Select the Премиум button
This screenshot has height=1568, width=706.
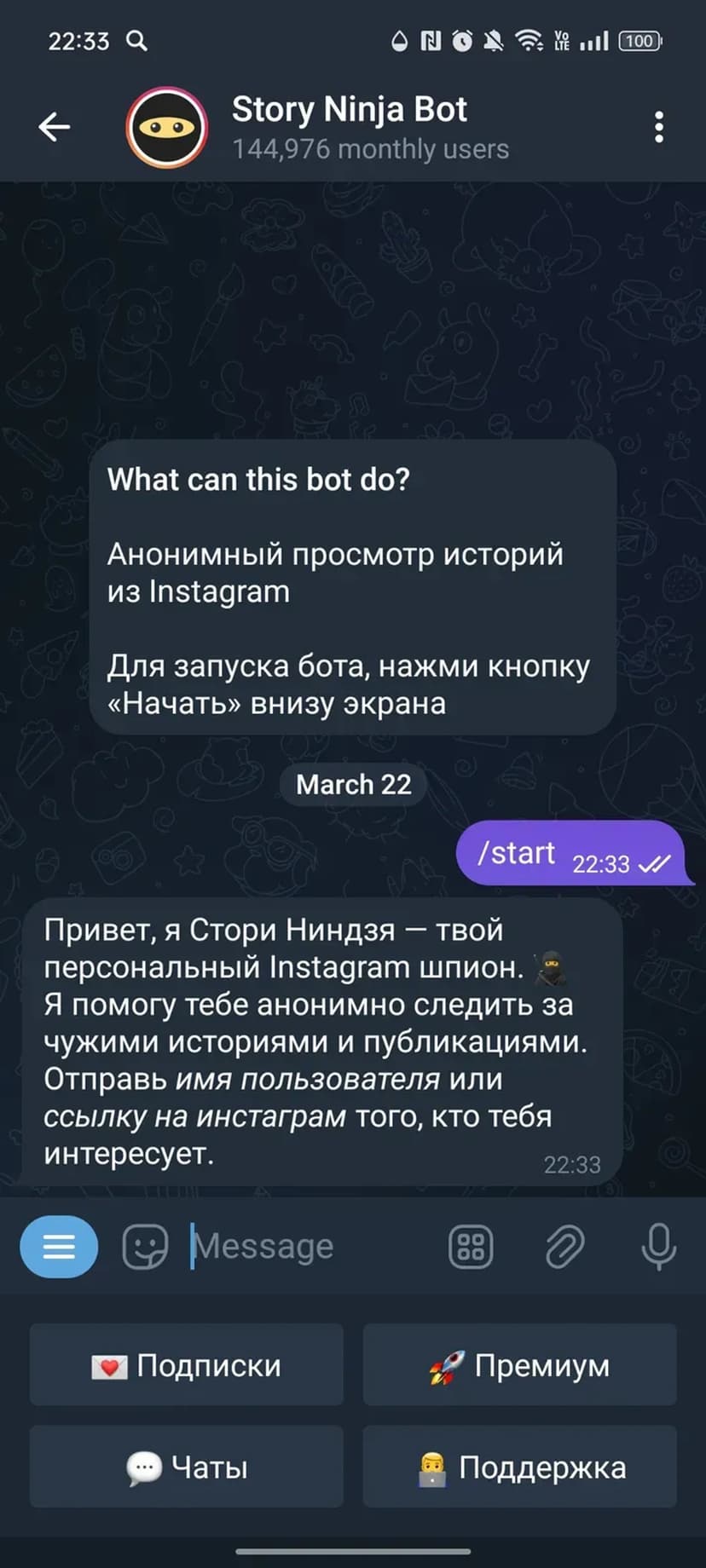click(520, 1365)
